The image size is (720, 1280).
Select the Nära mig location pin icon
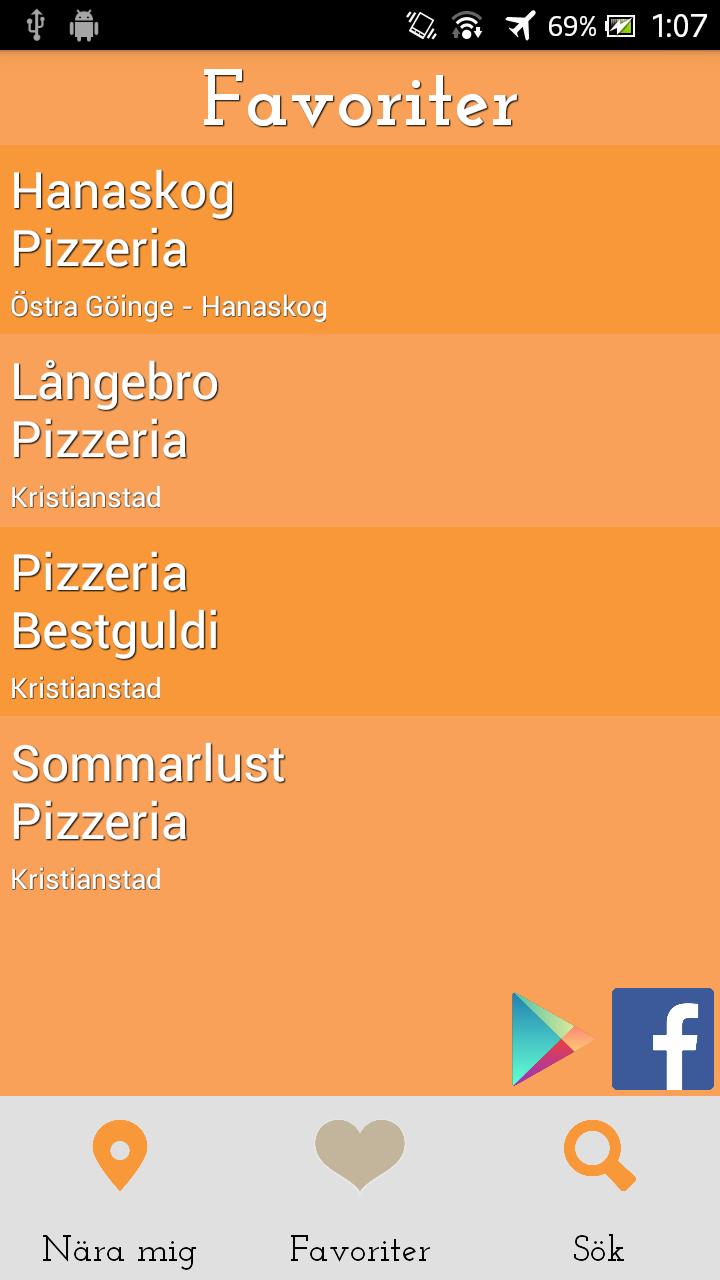coord(119,1155)
